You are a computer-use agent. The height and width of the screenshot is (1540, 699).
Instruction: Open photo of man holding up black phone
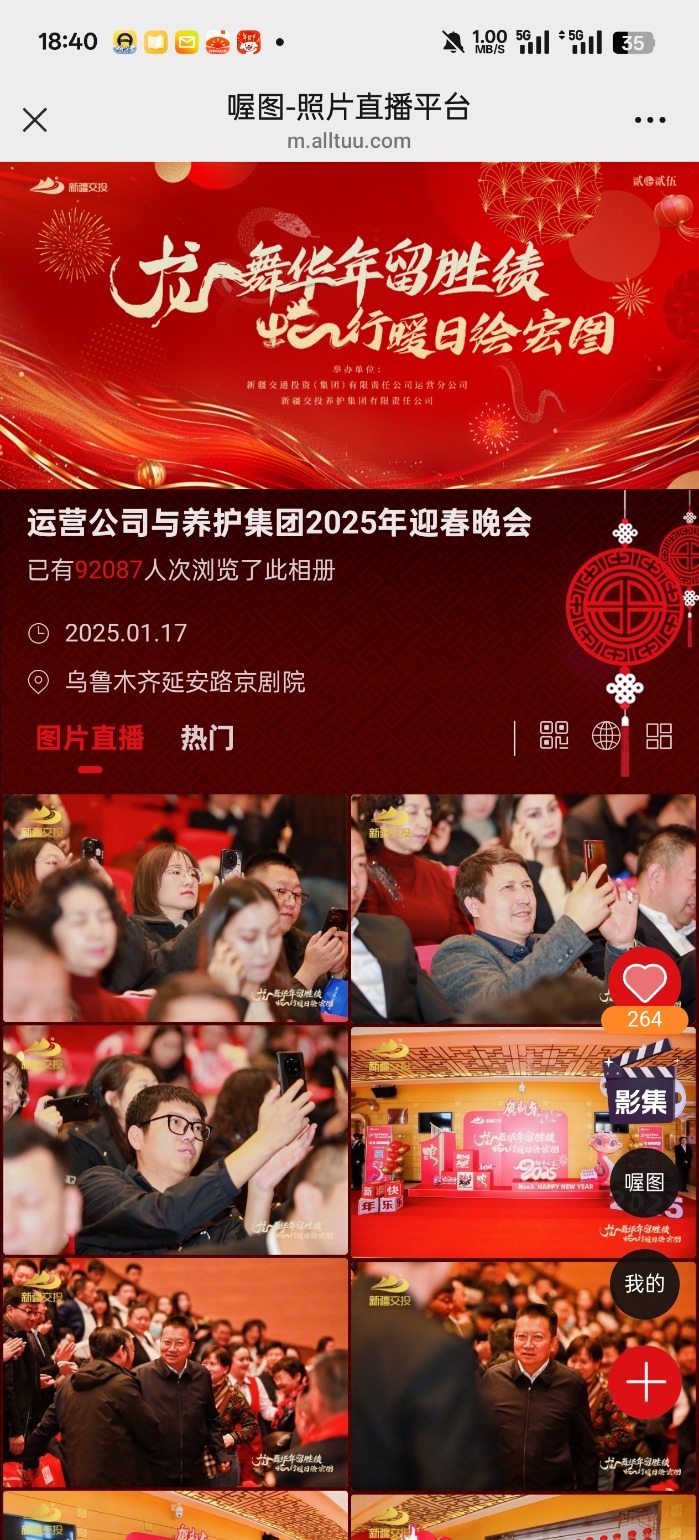[x=175, y=1140]
